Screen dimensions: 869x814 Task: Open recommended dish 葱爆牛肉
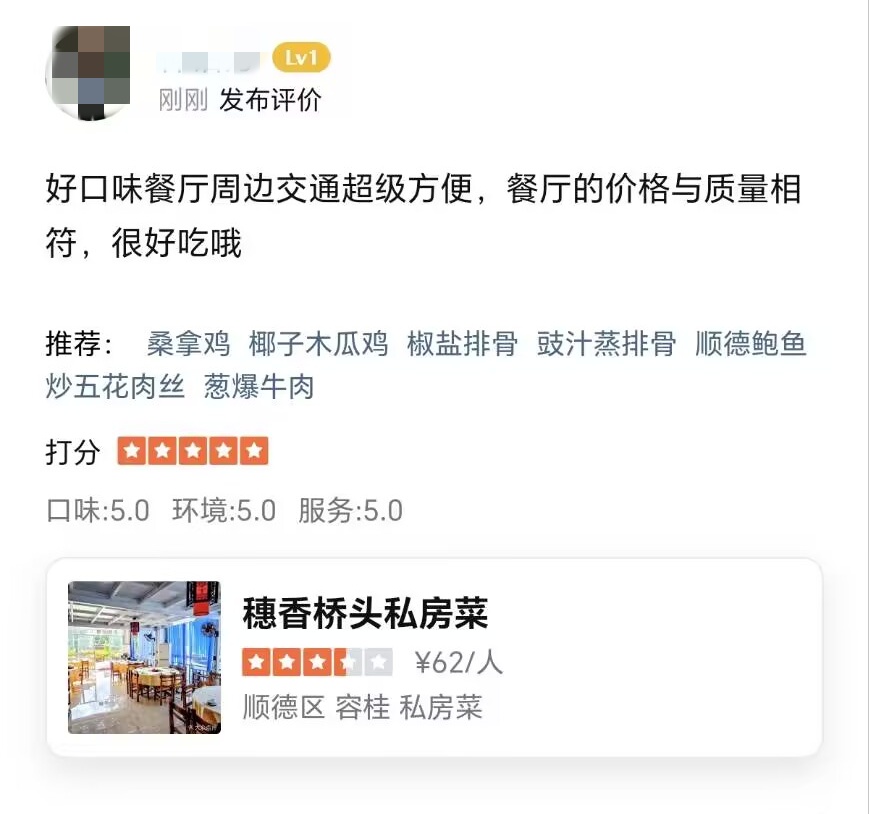tap(259, 387)
